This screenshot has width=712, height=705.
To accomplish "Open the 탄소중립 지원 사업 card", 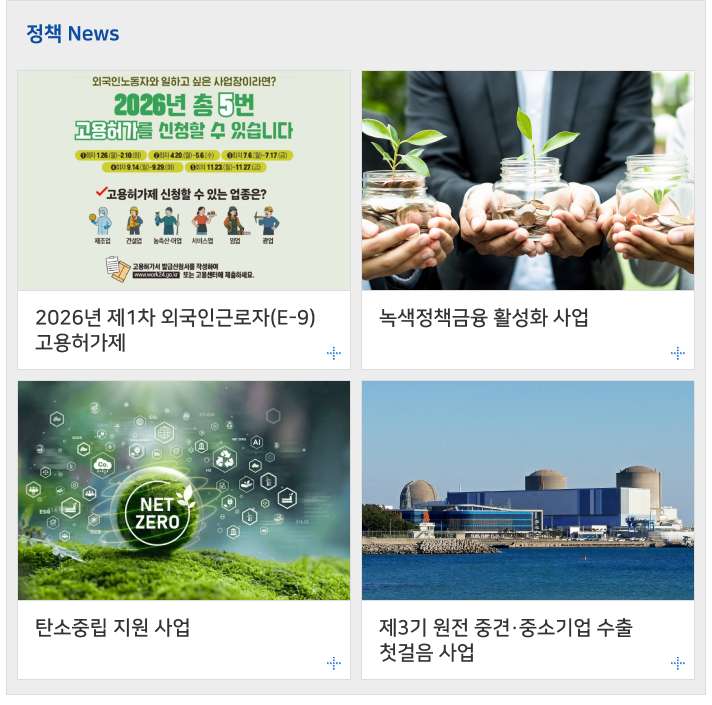I will [x=112, y=628].
